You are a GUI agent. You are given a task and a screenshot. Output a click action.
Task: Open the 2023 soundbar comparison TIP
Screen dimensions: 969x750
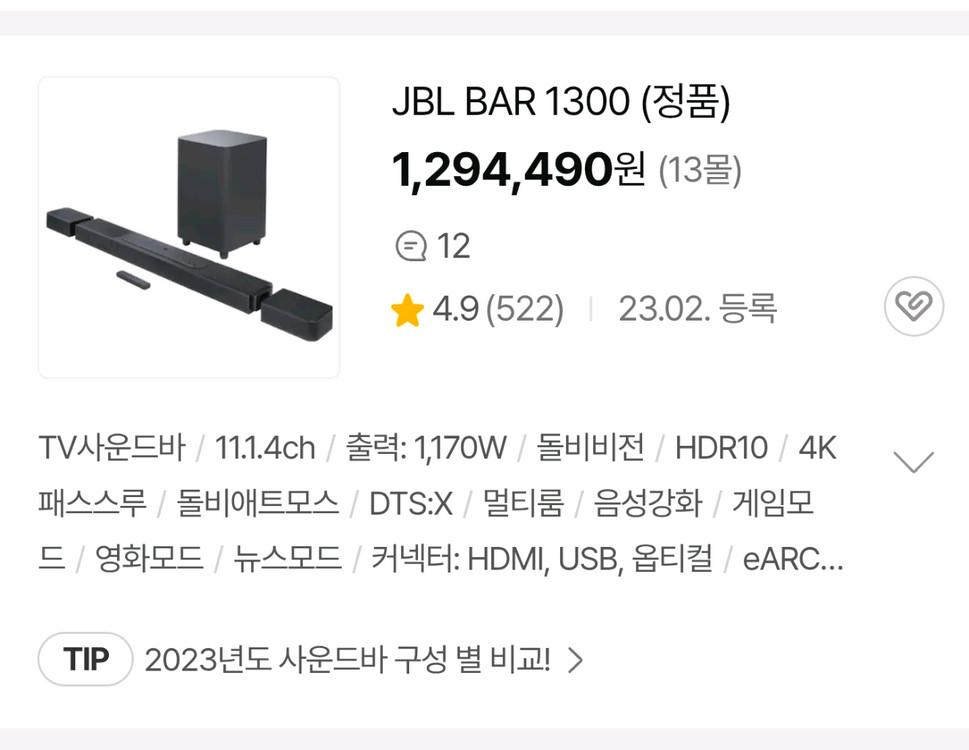tap(311, 660)
